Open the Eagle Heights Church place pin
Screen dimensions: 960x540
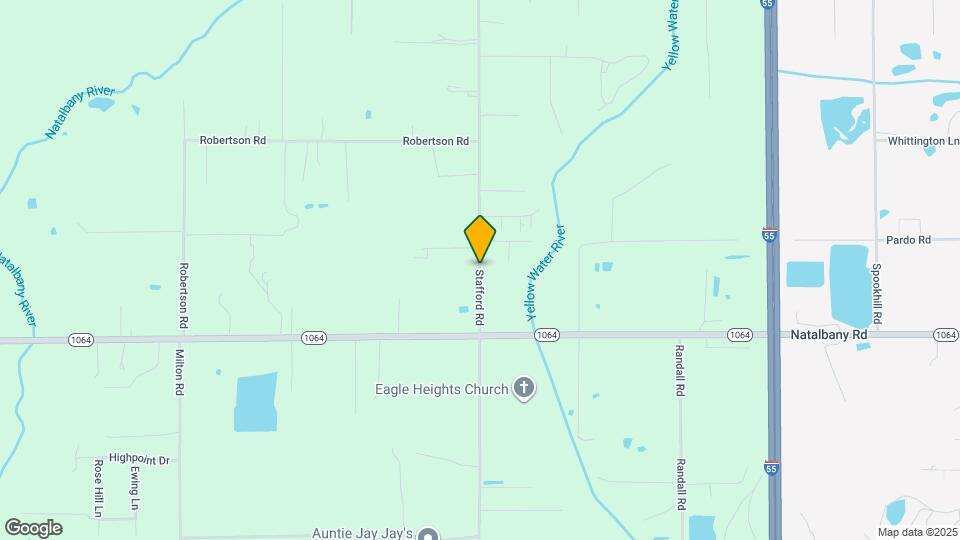pyautogui.click(x=523, y=388)
